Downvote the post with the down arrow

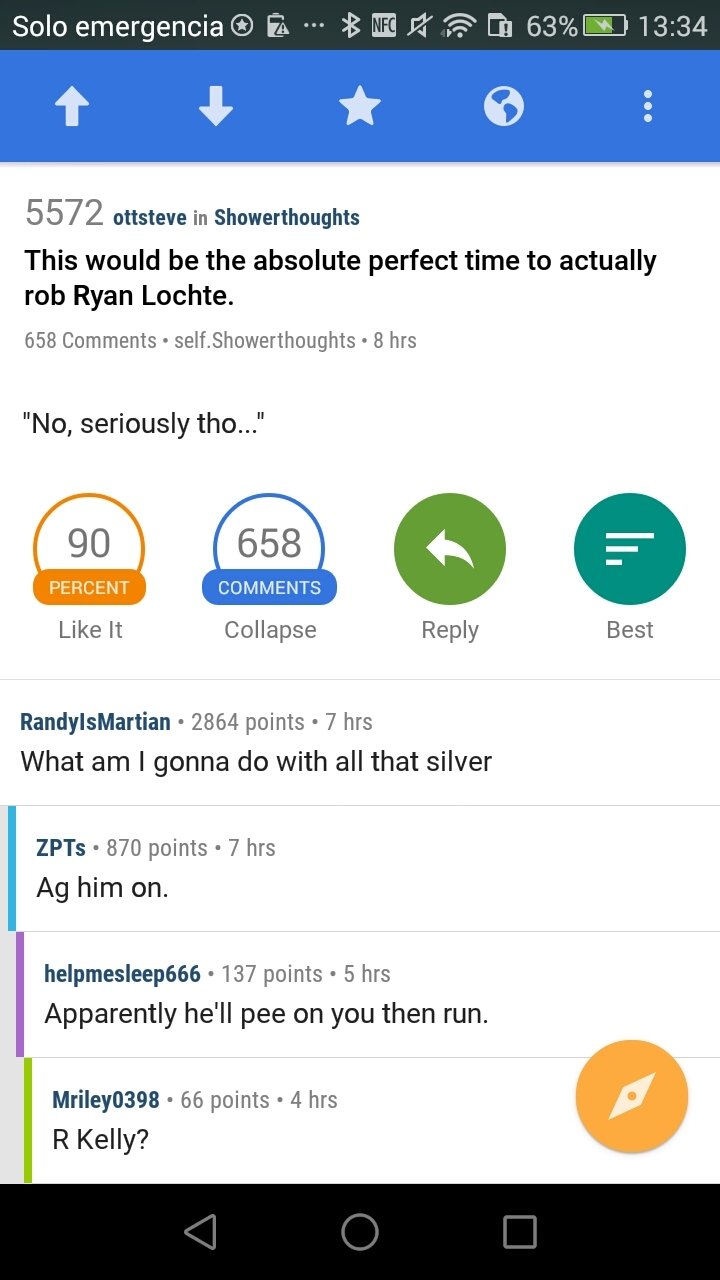216,106
